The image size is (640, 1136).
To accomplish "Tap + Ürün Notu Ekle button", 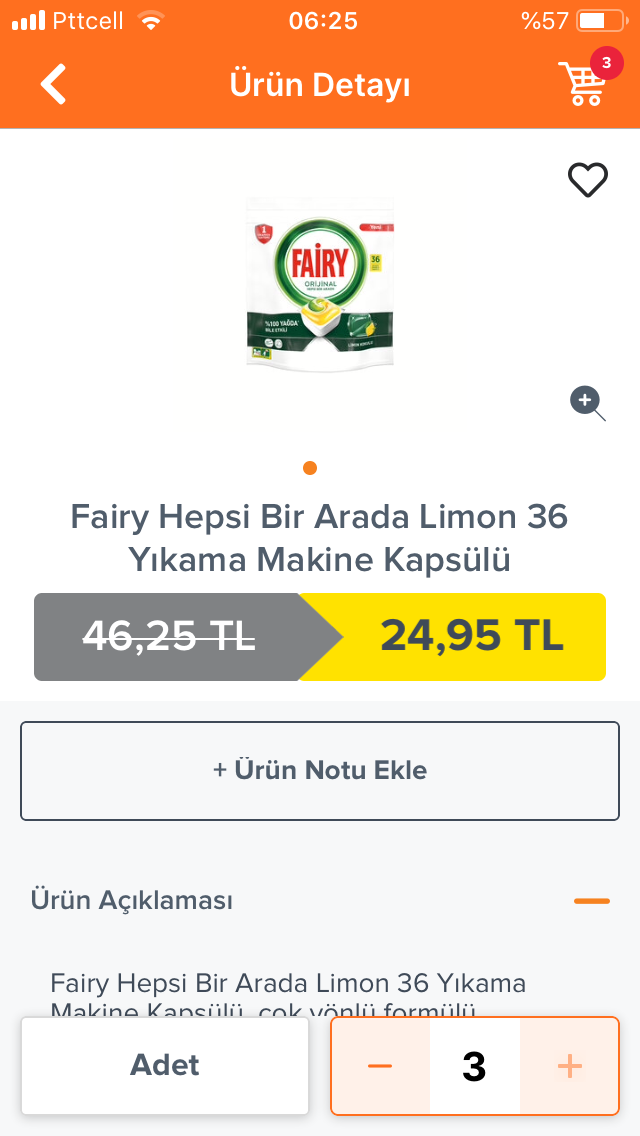I will point(320,770).
